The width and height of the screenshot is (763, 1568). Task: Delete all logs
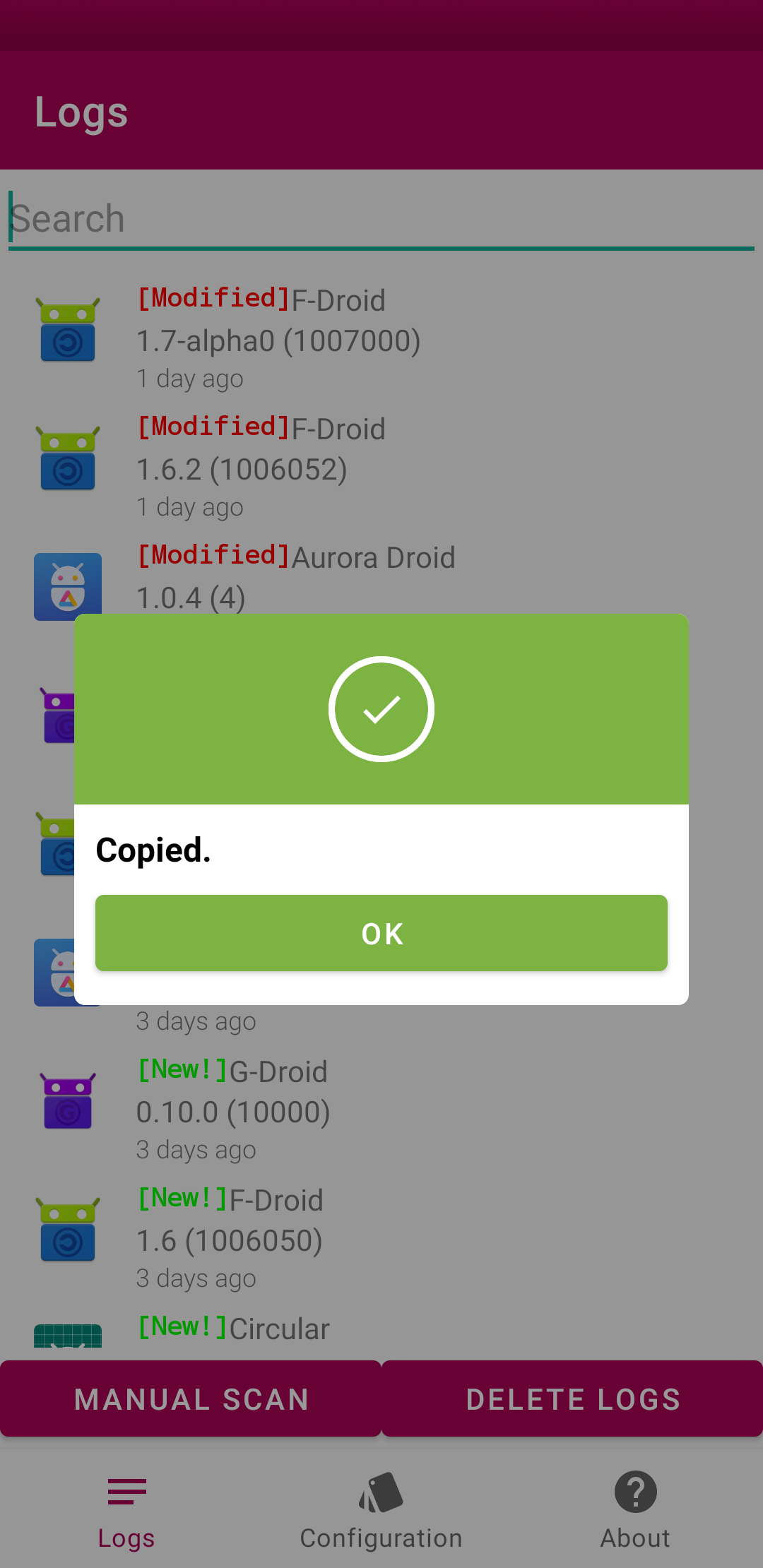[572, 1398]
